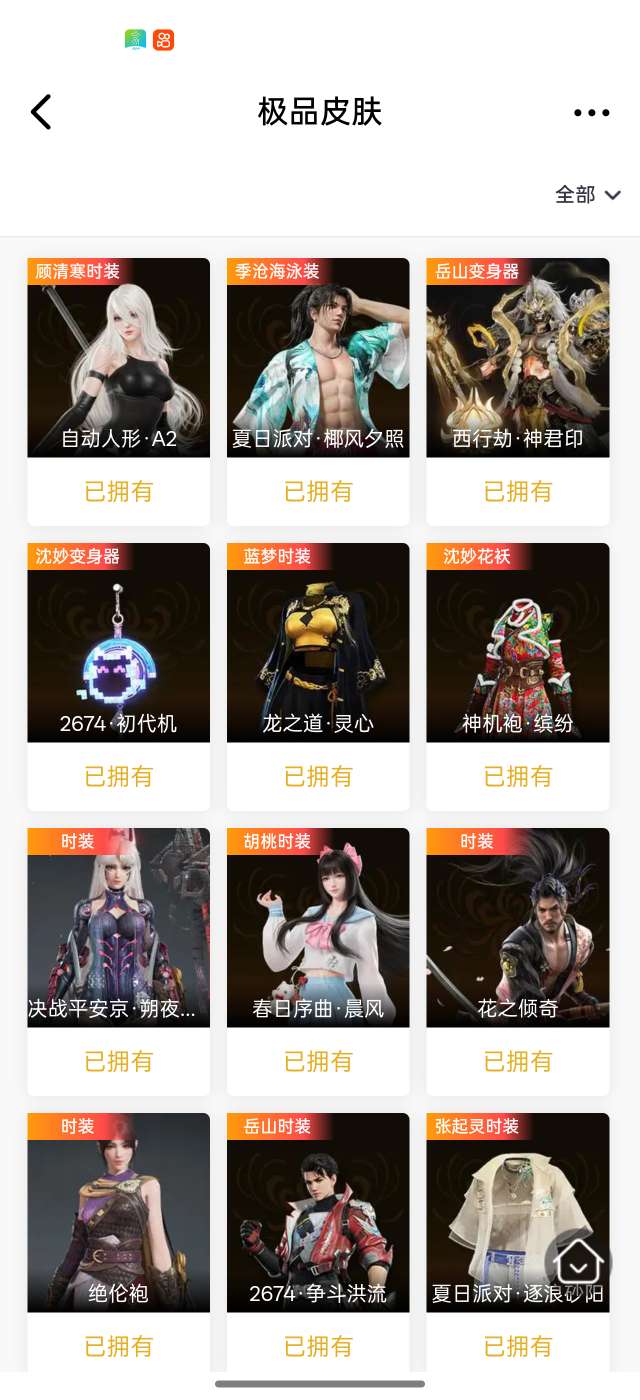Open the 神机袍·缤纷 skin card

pos(518,643)
